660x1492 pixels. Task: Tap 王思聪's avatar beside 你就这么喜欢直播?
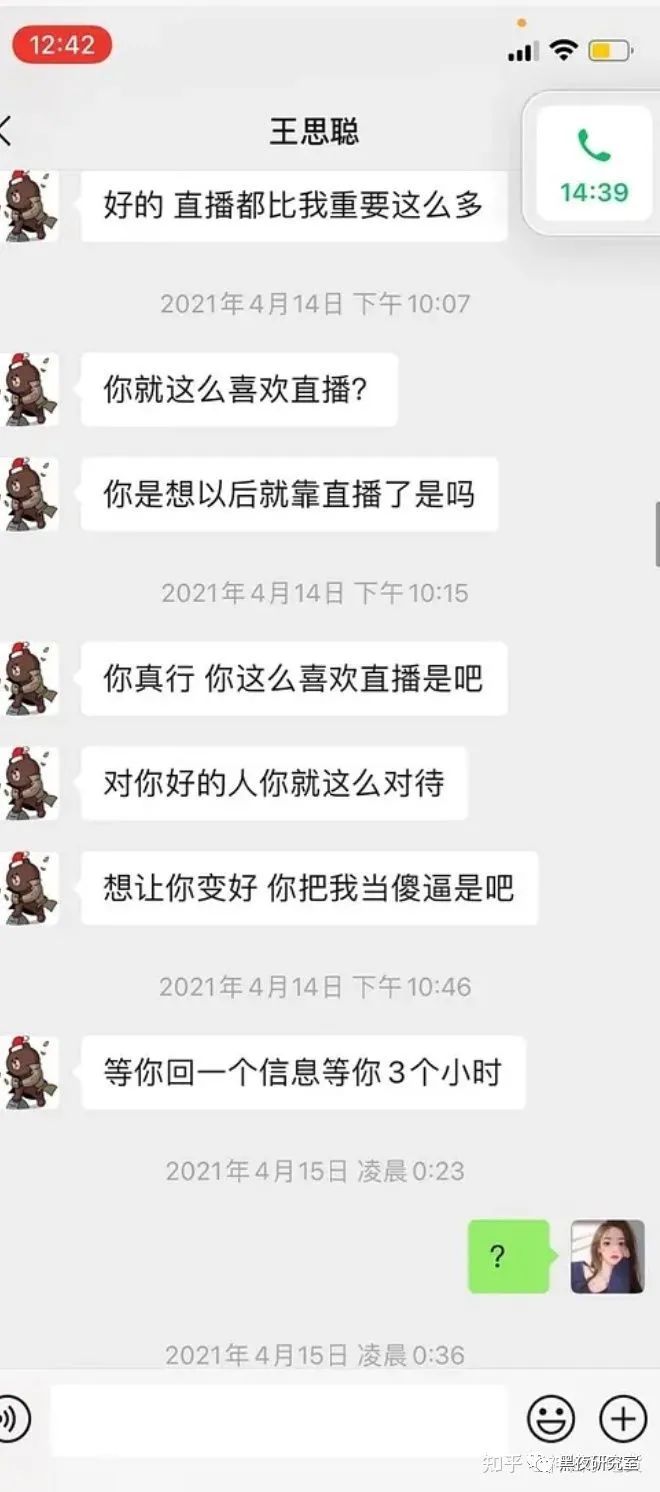point(30,389)
